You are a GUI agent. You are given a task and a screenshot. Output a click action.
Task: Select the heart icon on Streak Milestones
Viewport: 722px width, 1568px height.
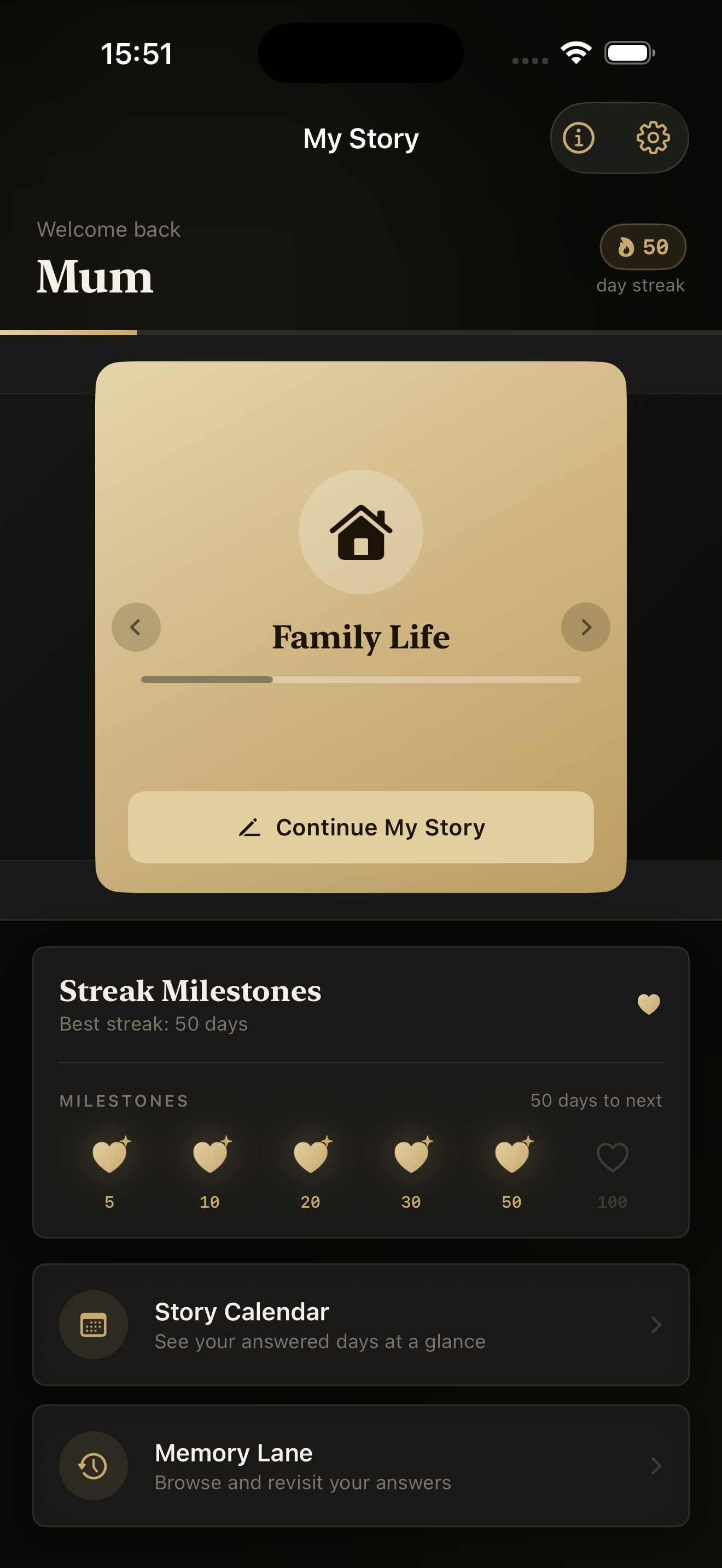(648, 1004)
